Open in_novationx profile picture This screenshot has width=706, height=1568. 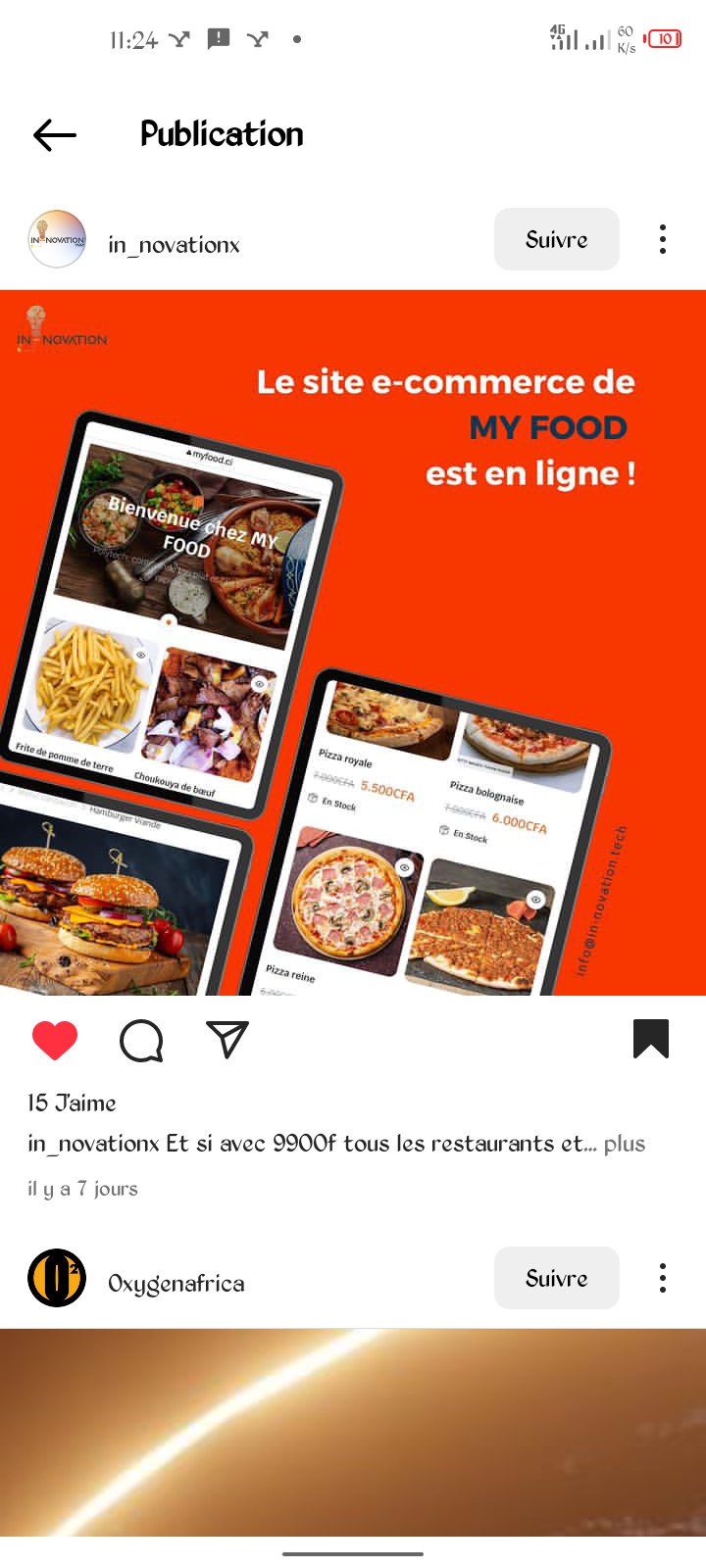57,239
